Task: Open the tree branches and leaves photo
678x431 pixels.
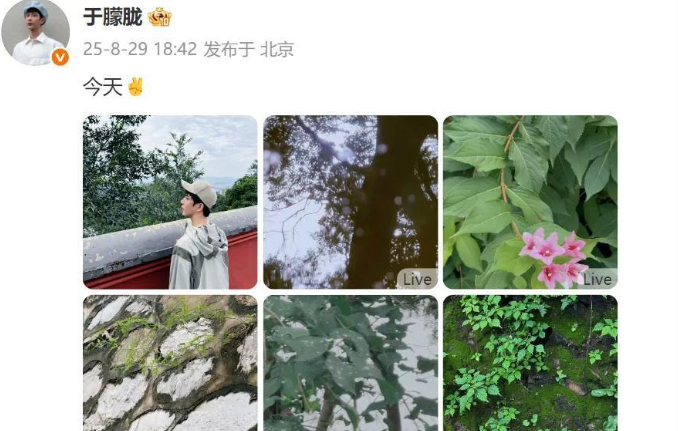Action: click(x=350, y=363)
